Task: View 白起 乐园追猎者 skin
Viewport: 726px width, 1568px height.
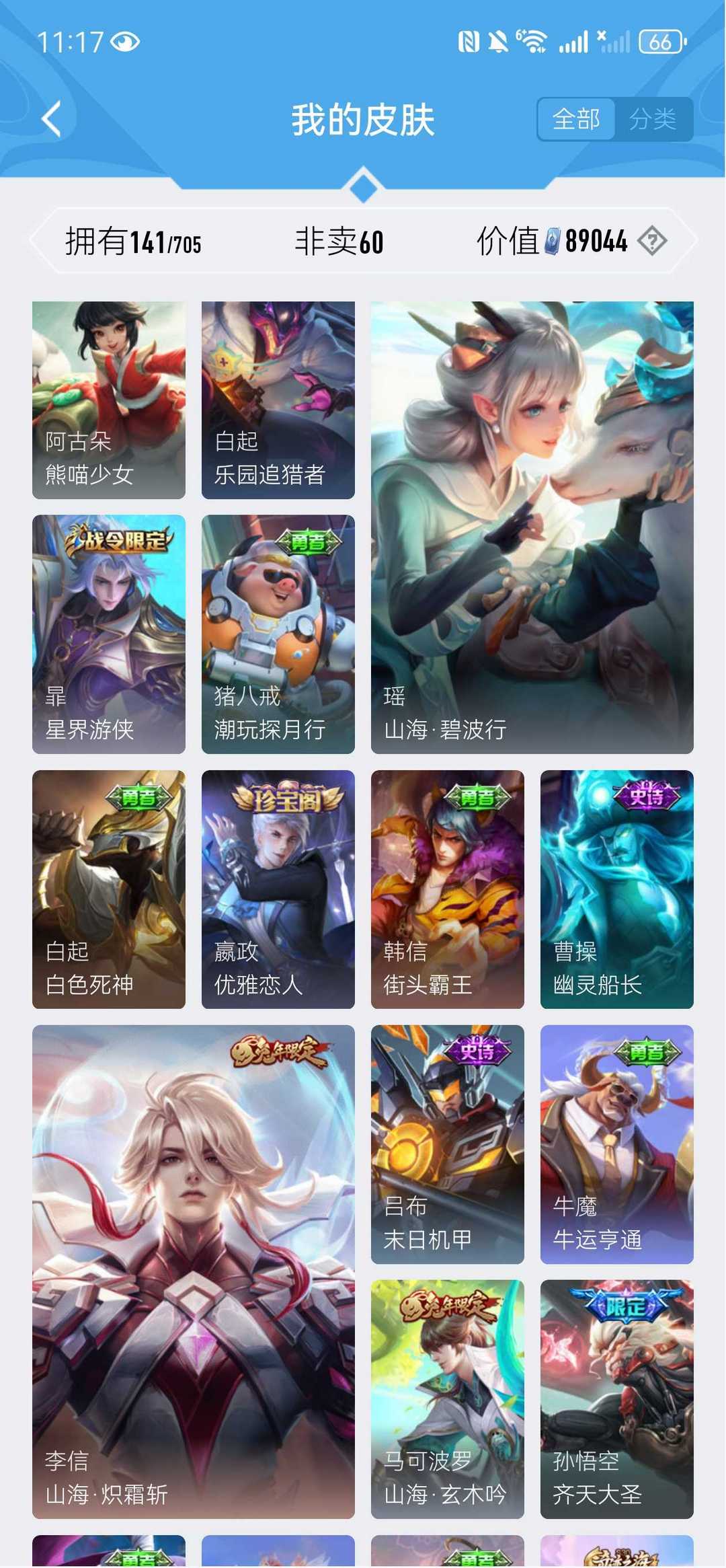Action: coord(278,400)
